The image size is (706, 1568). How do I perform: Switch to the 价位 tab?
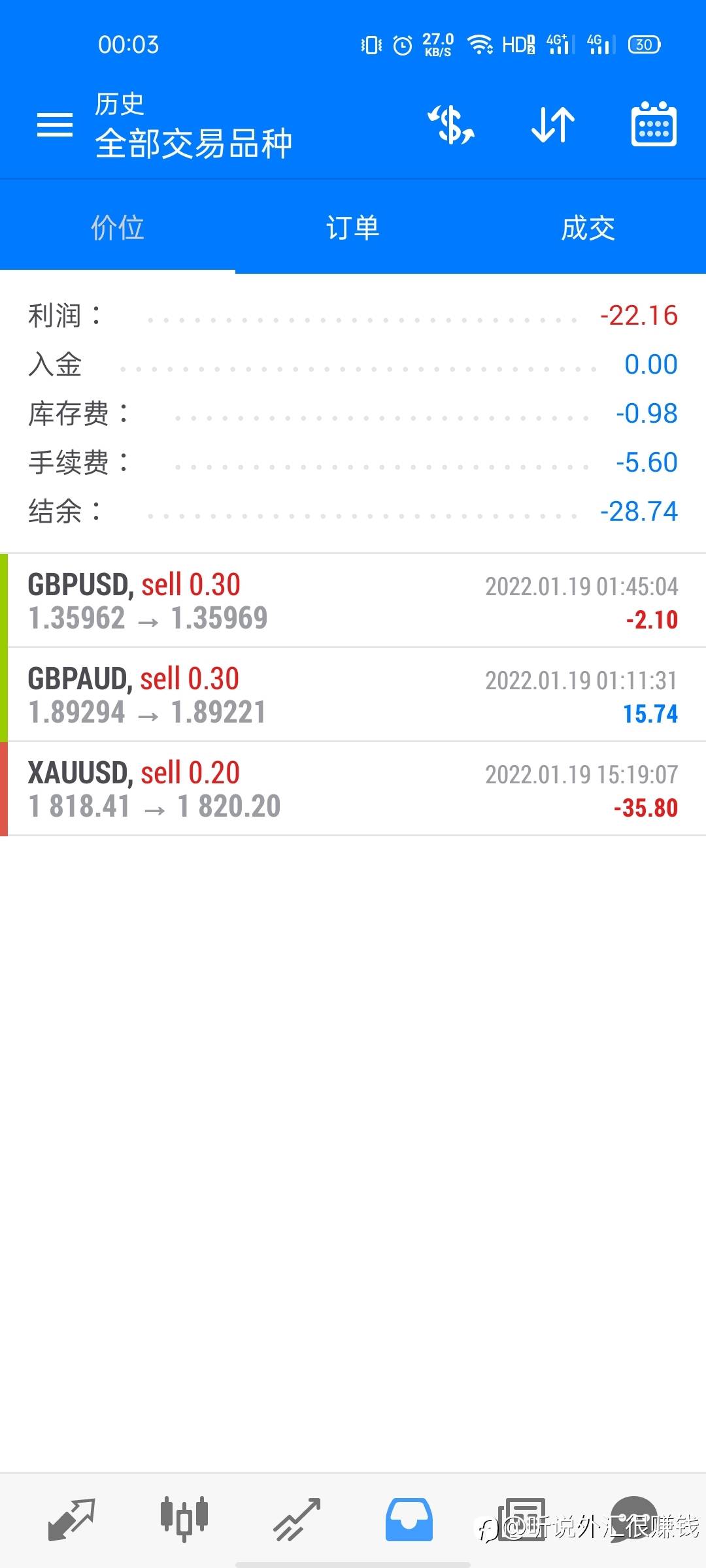click(x=118, y=227)
